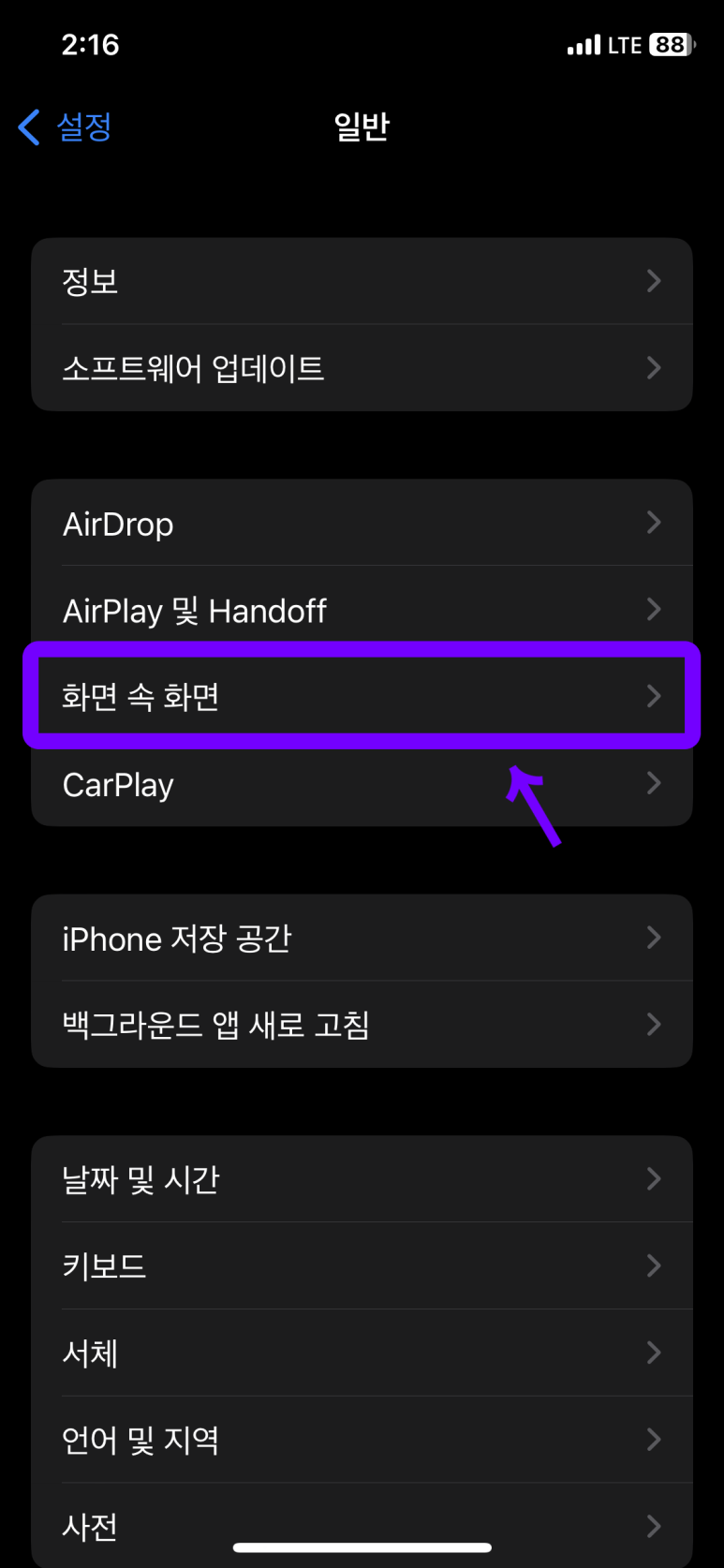
Task: Select 화면 속 화면
Action: coord(362,696)
